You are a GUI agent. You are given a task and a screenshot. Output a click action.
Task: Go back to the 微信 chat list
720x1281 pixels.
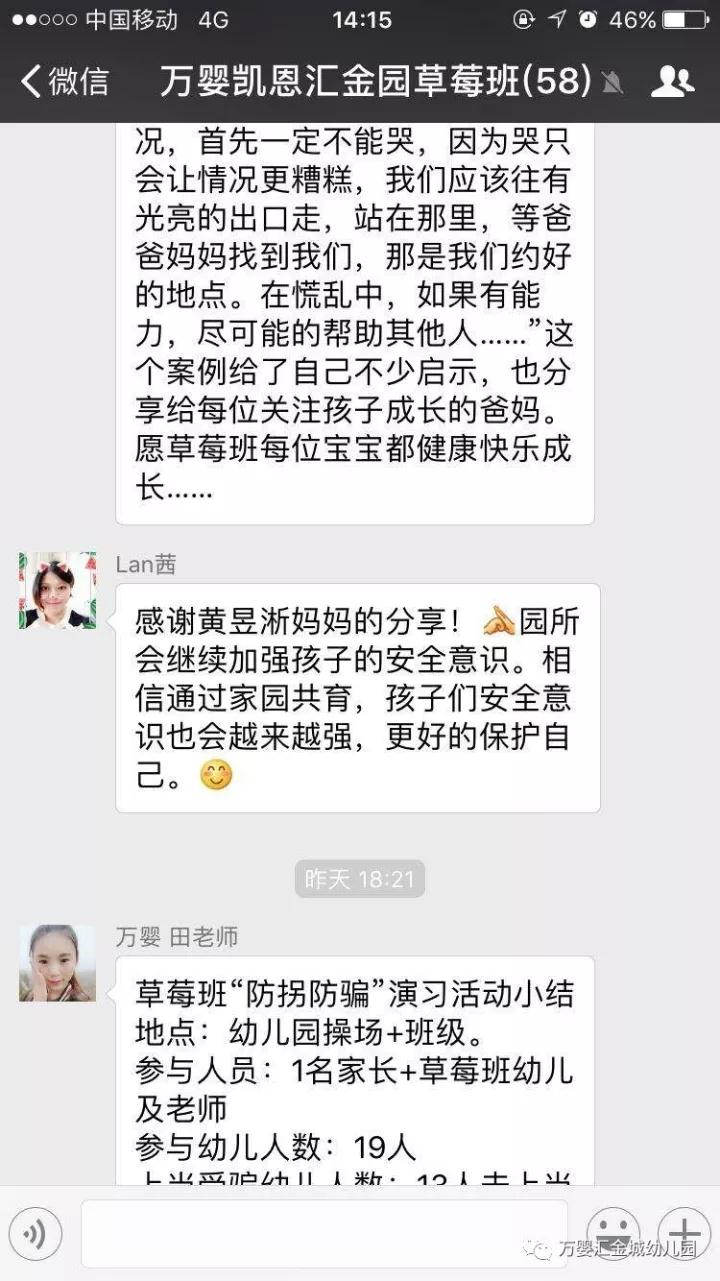[64, 81]
